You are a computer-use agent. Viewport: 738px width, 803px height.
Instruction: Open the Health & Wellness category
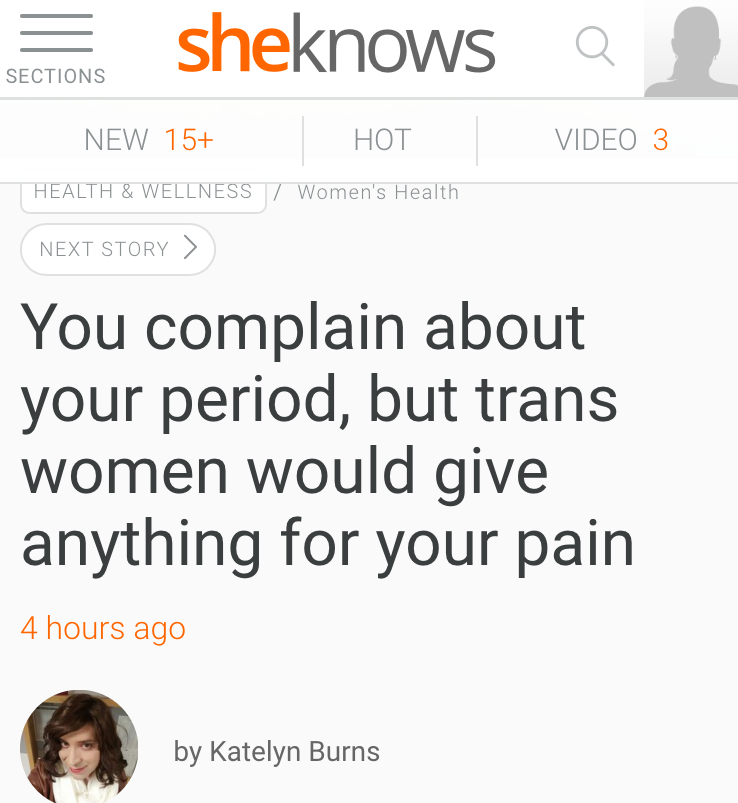143,192
